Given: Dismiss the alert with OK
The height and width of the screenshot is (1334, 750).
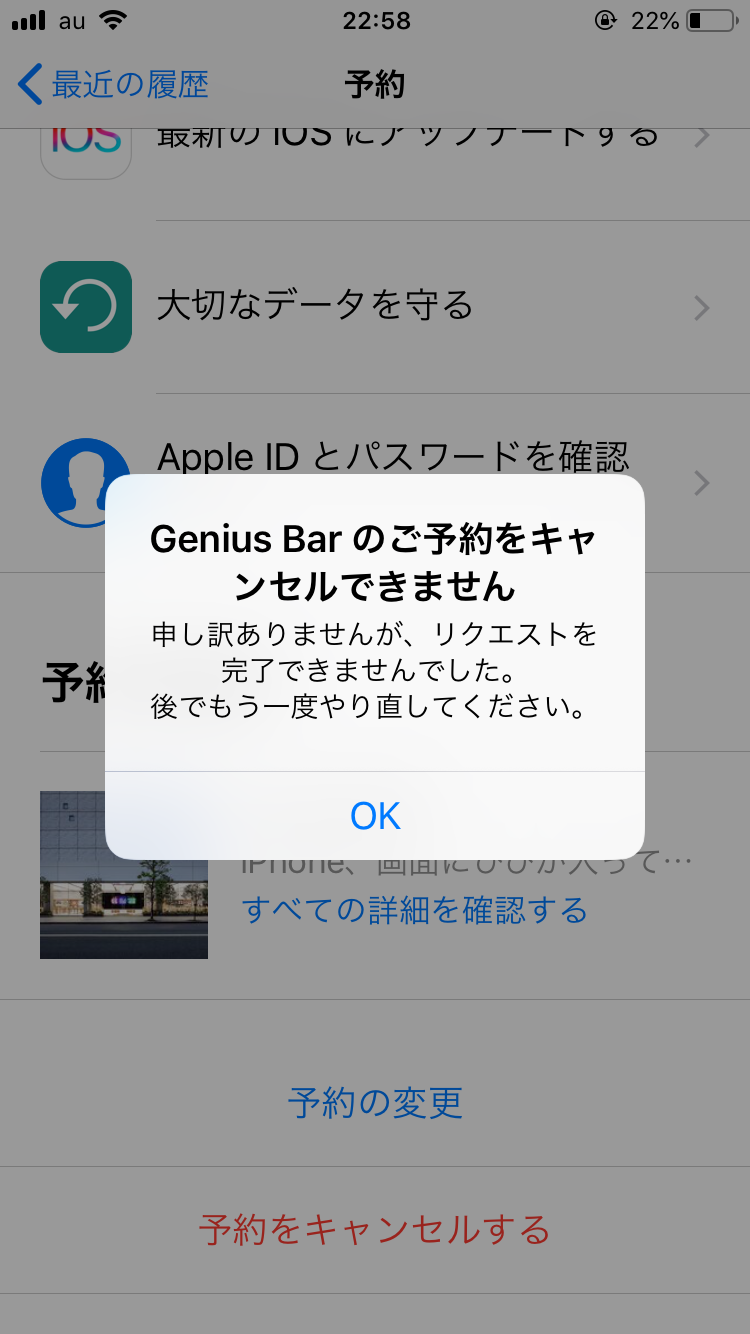Looking at the screenshot, I should [375, 816].
